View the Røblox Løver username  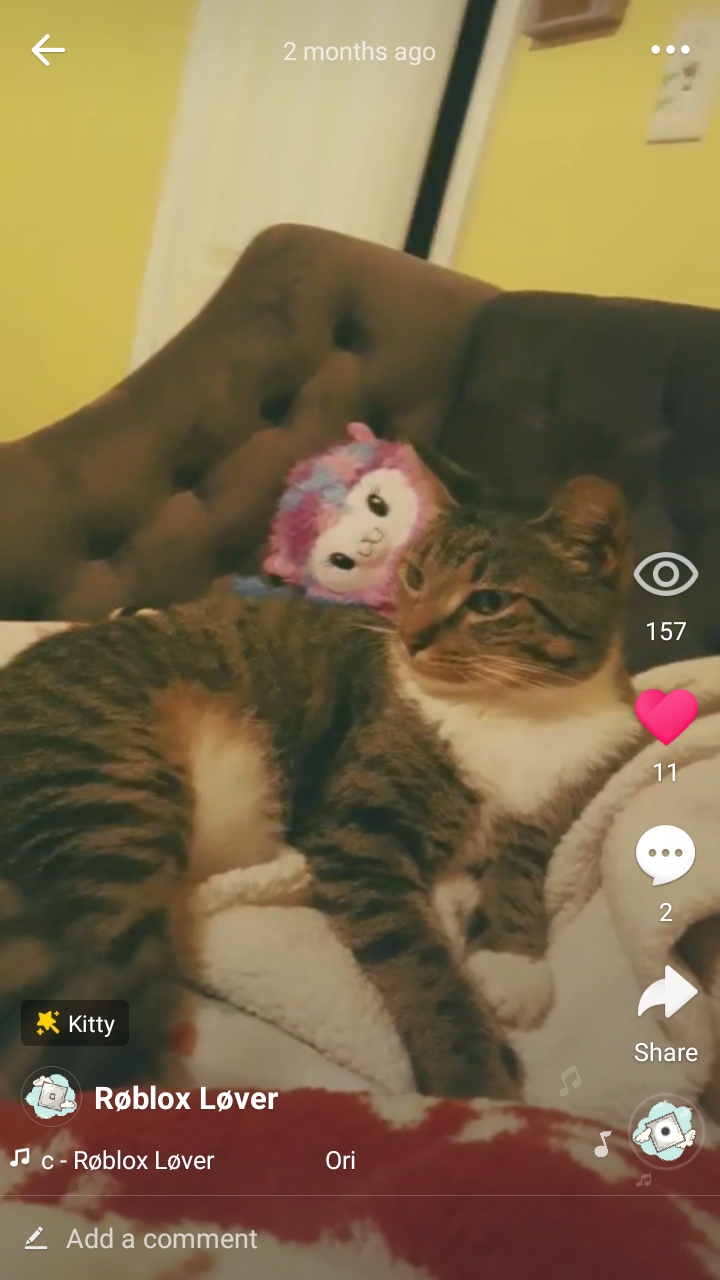[x=186, y=1099]
